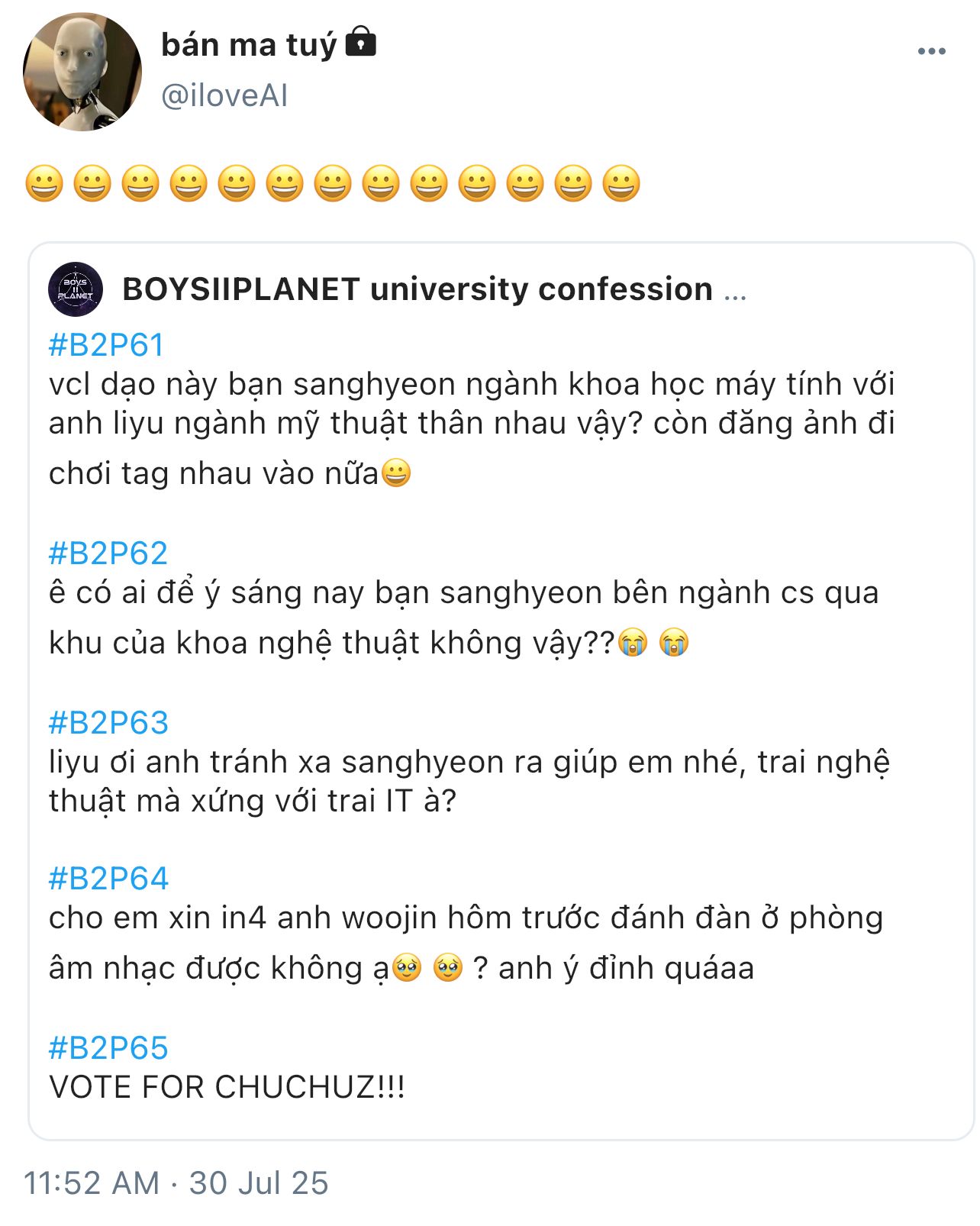Open the #B2P62 hashtag
The image size is (980, 1226).
click(x=108, y=553)
